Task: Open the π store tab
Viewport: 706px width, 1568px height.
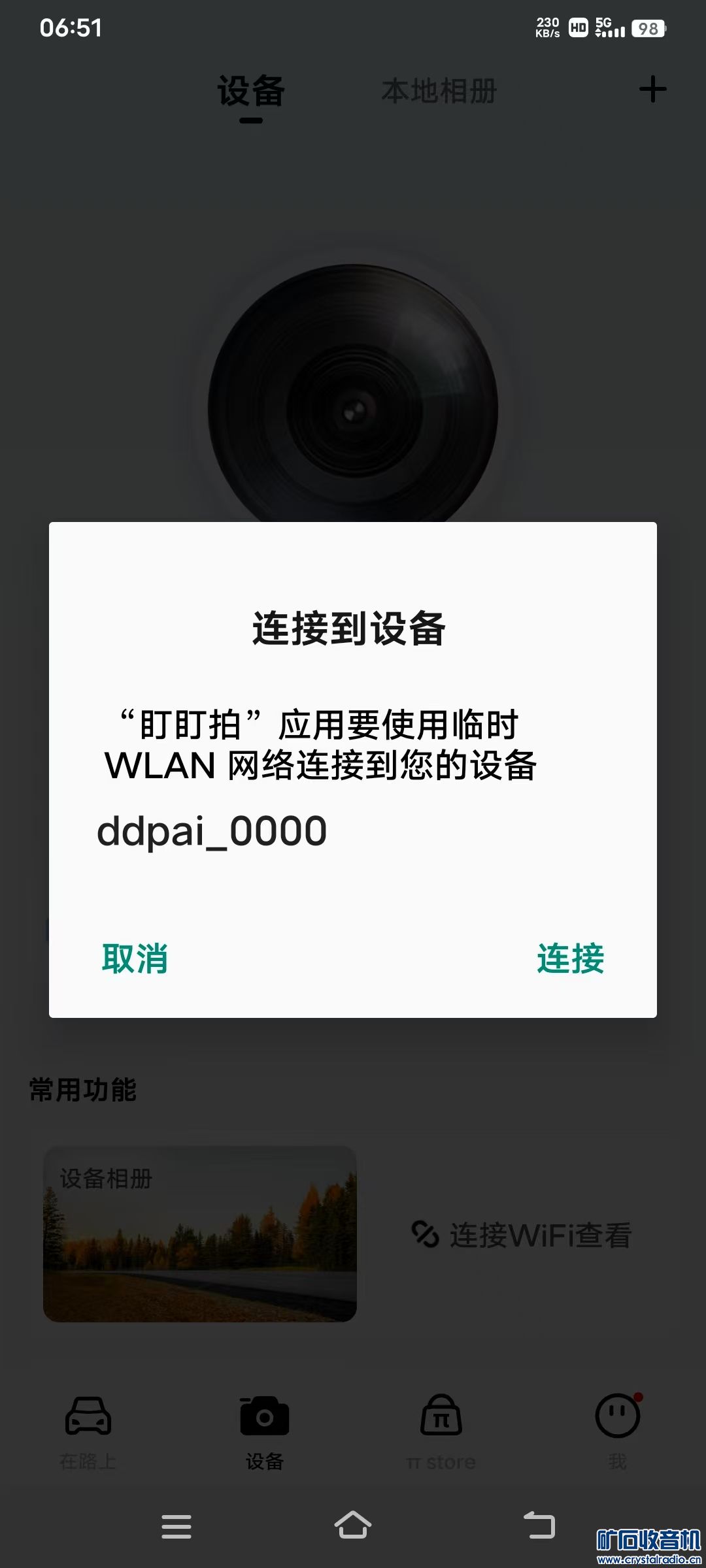Action: [x=441, y=1429]
